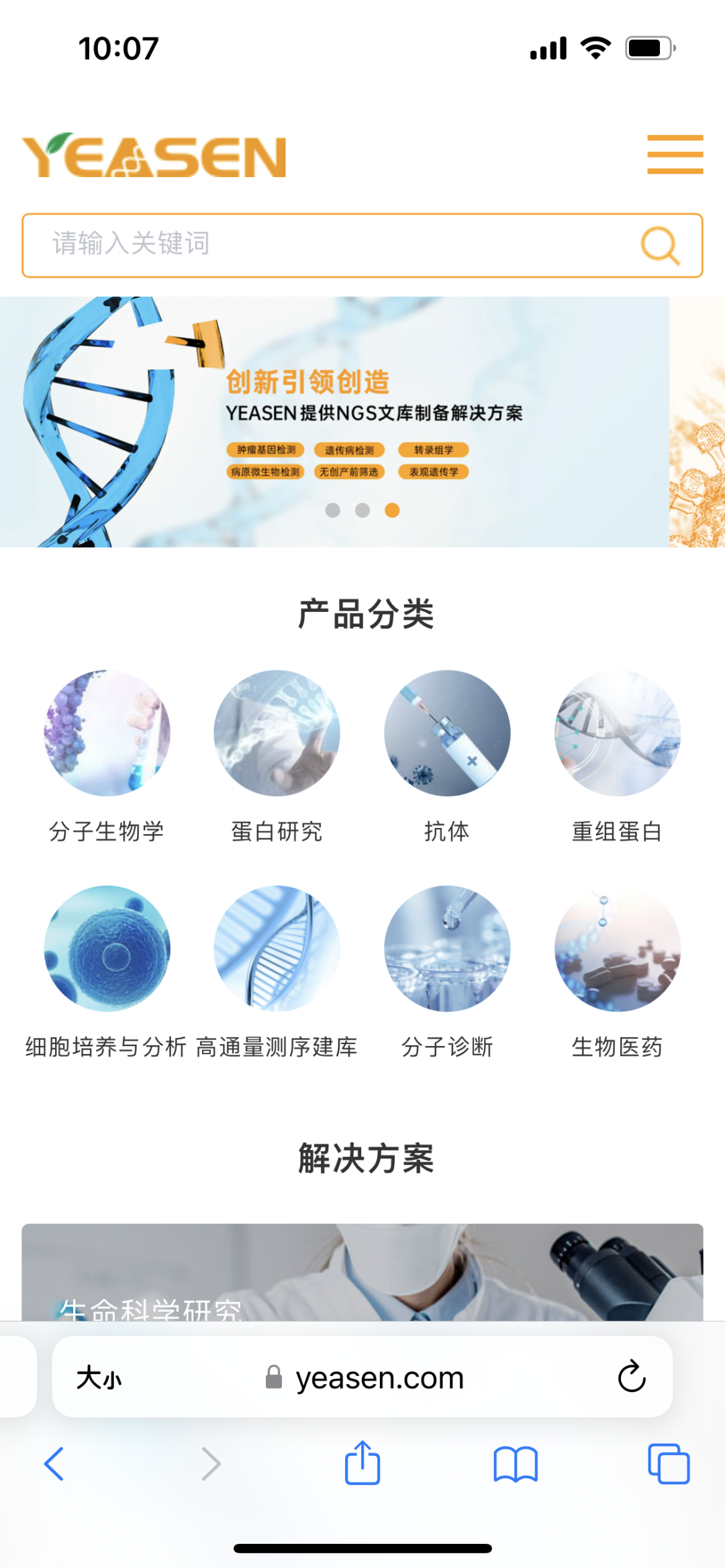725x1568 pixels.
Task: Share this page
Action: click(x=362, y=1462)
